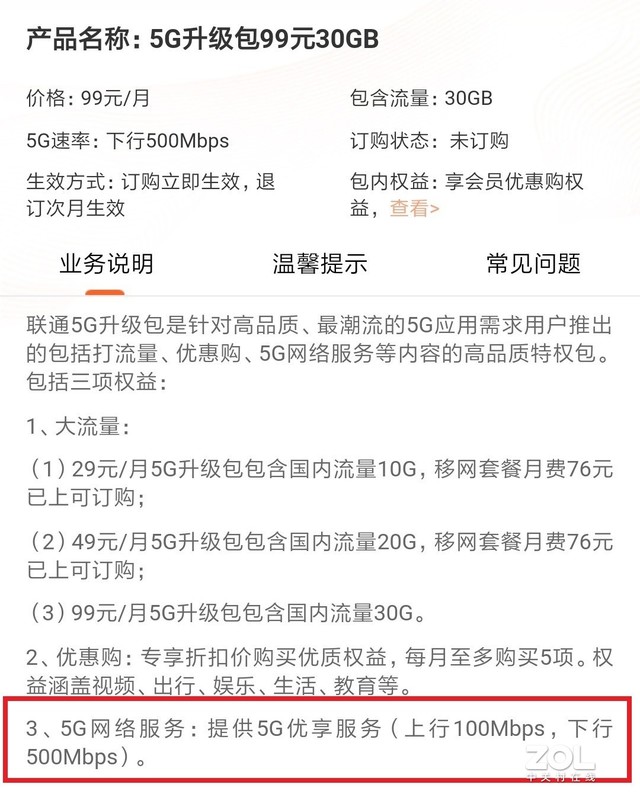Image resolution: width=640 pixels, height=794 pixels.
Task: Switch to the 常见问题 tab
Action: [x=532, y=264]
